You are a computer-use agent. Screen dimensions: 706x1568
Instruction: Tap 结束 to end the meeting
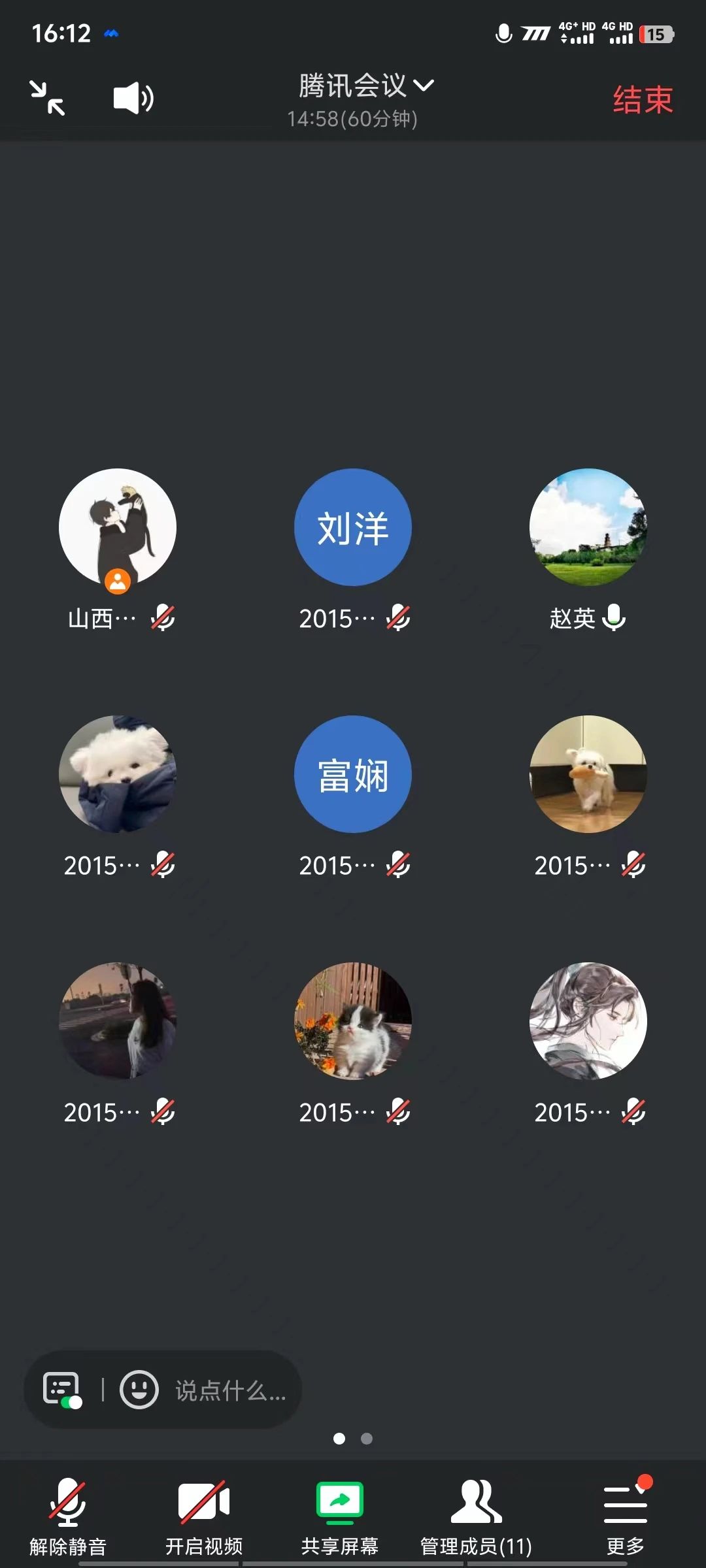click(x=643, y=100)
